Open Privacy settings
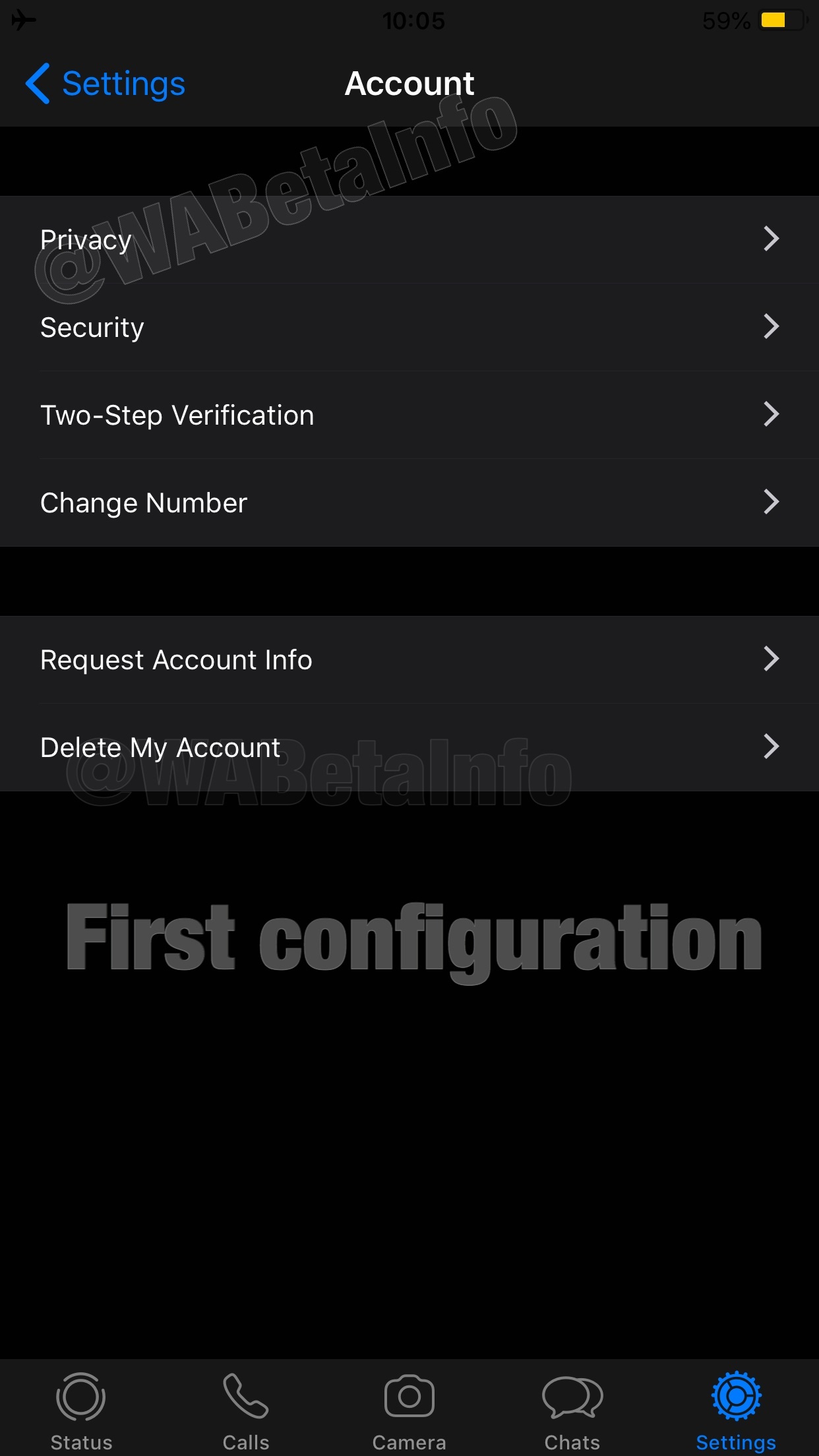Image resolution: width=819 pixels, height=1456 pixels. tap(409, 240)
